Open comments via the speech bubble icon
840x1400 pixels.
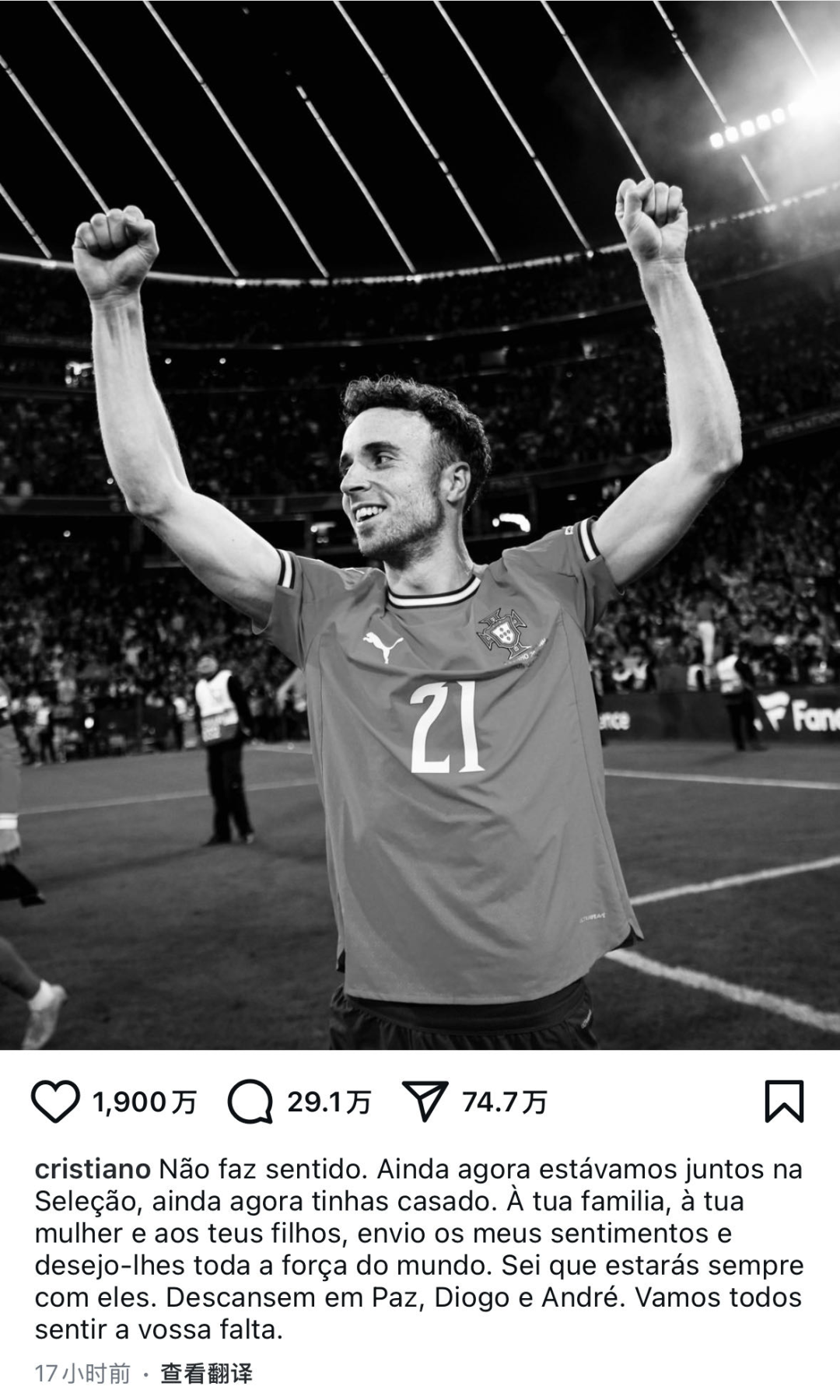point(250,1101)
